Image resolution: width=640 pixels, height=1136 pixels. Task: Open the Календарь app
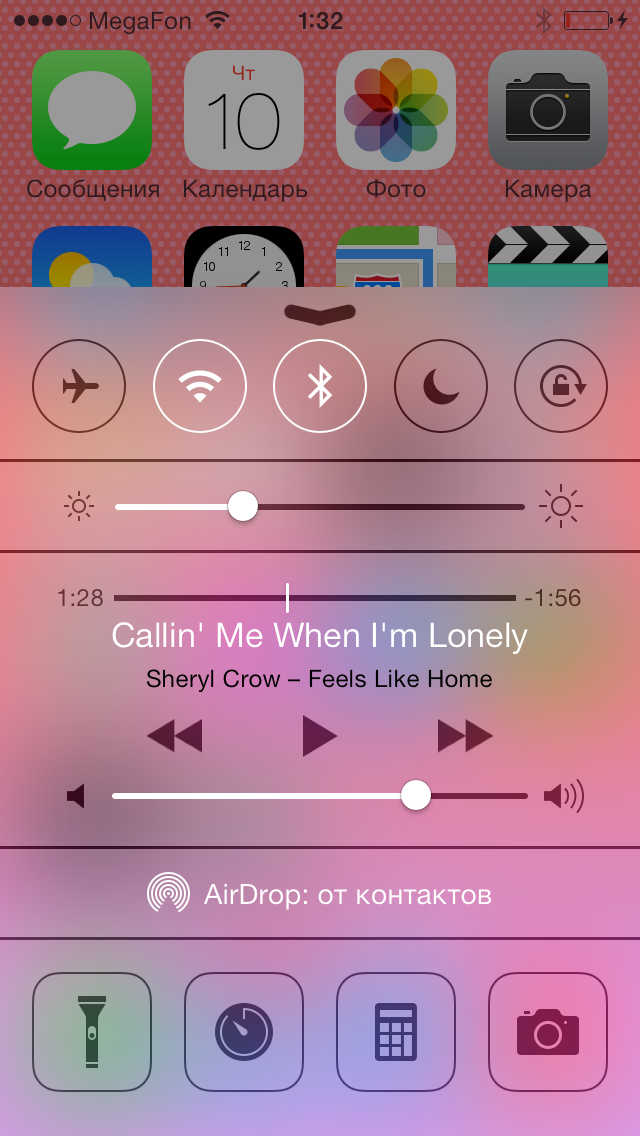(x=244, y=110)
